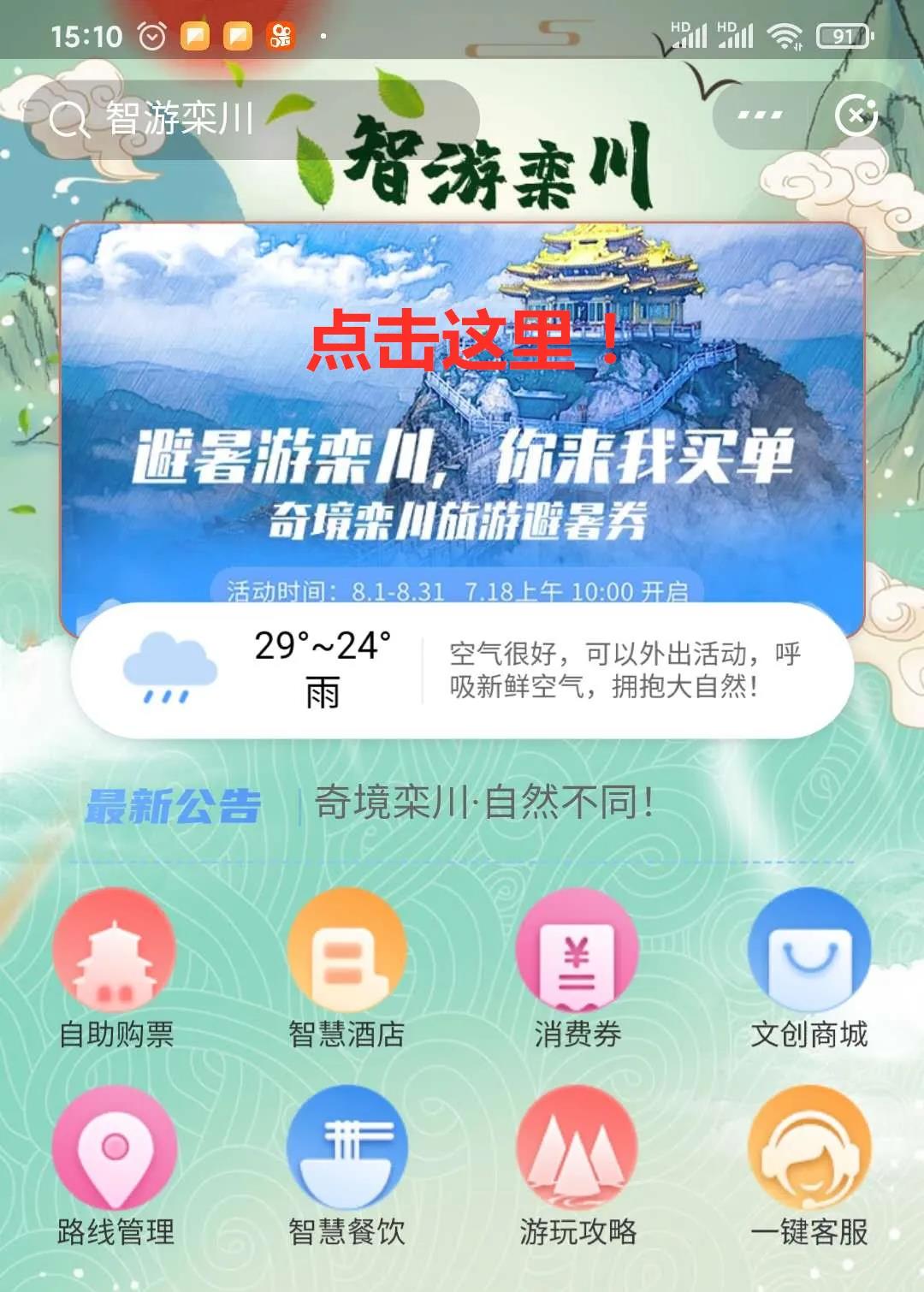Image resolution: width=924 pixels, height=1292 pixels.
Task: Open the mini program overflow menu
Action: [760, 115]
